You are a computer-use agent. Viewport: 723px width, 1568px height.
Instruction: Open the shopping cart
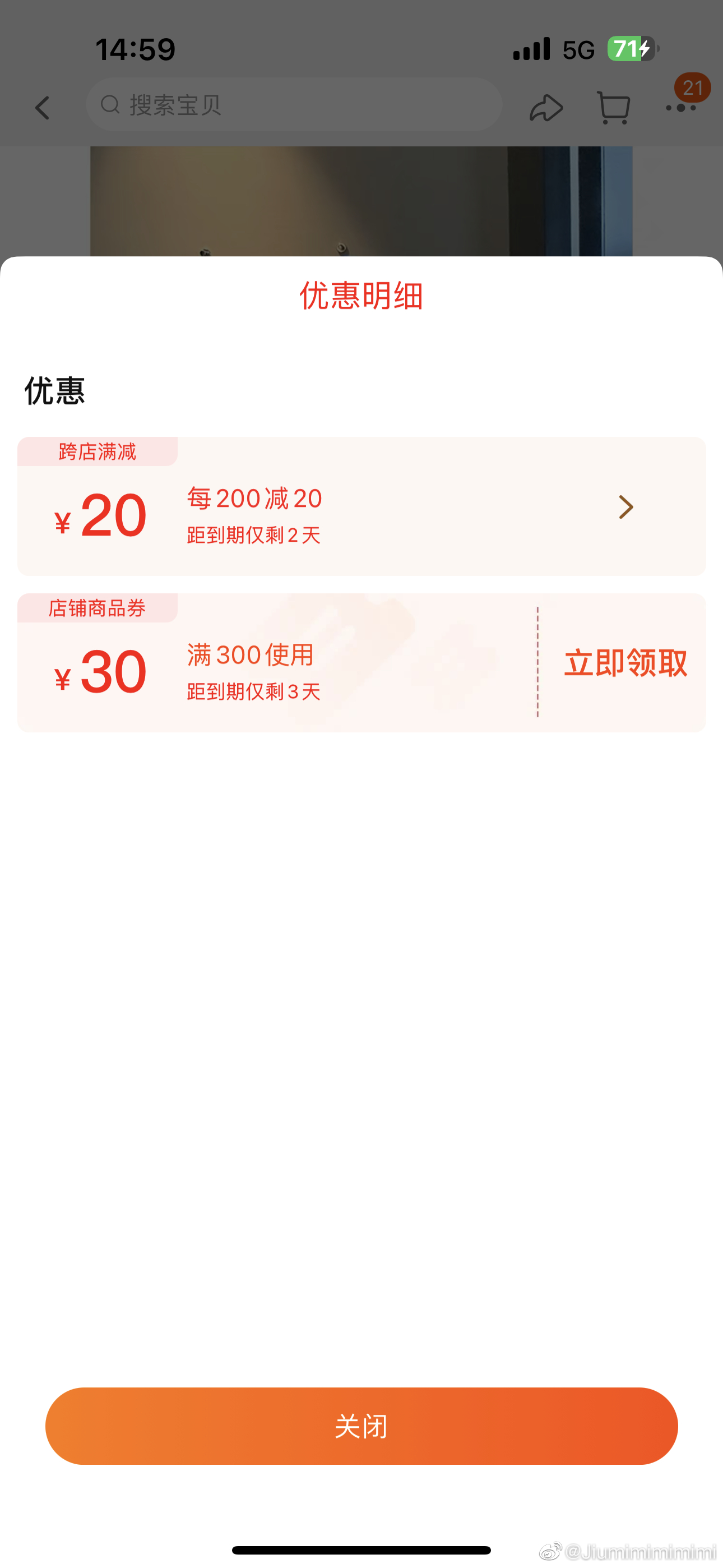[613, 108]
